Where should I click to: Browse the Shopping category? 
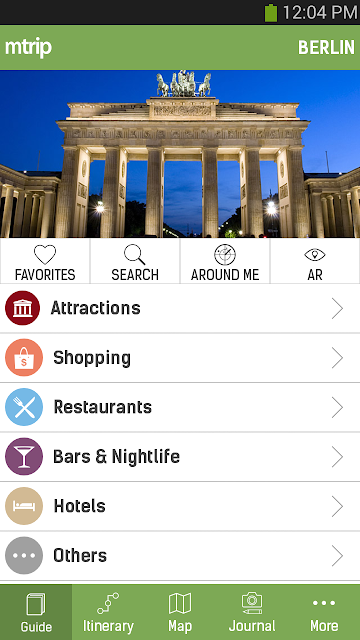click(x=180, y=358)
